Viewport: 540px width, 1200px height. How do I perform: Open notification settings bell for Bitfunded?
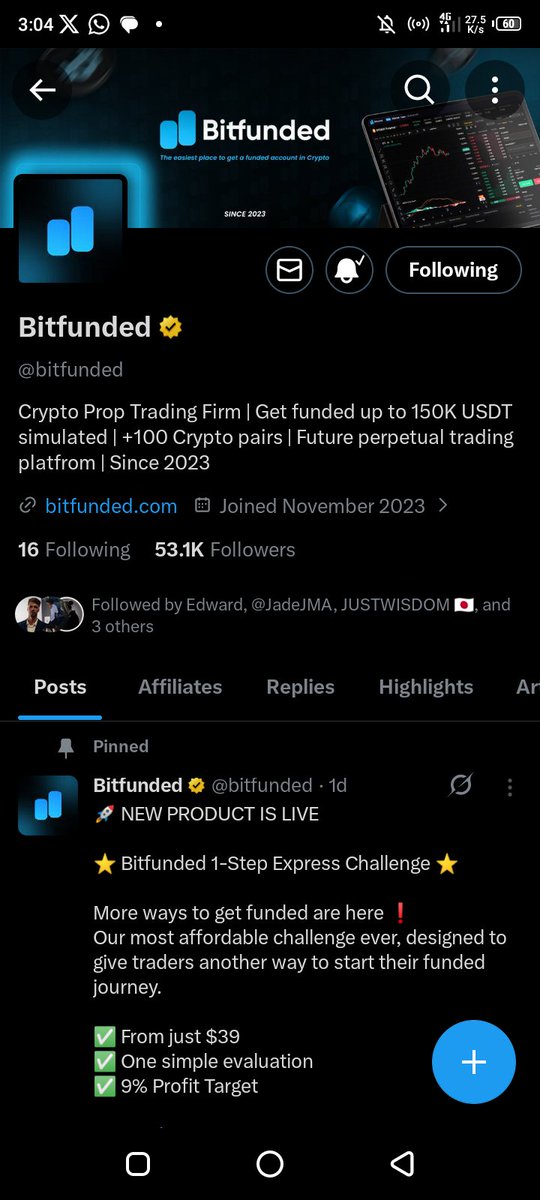click(x=350, y=270)
